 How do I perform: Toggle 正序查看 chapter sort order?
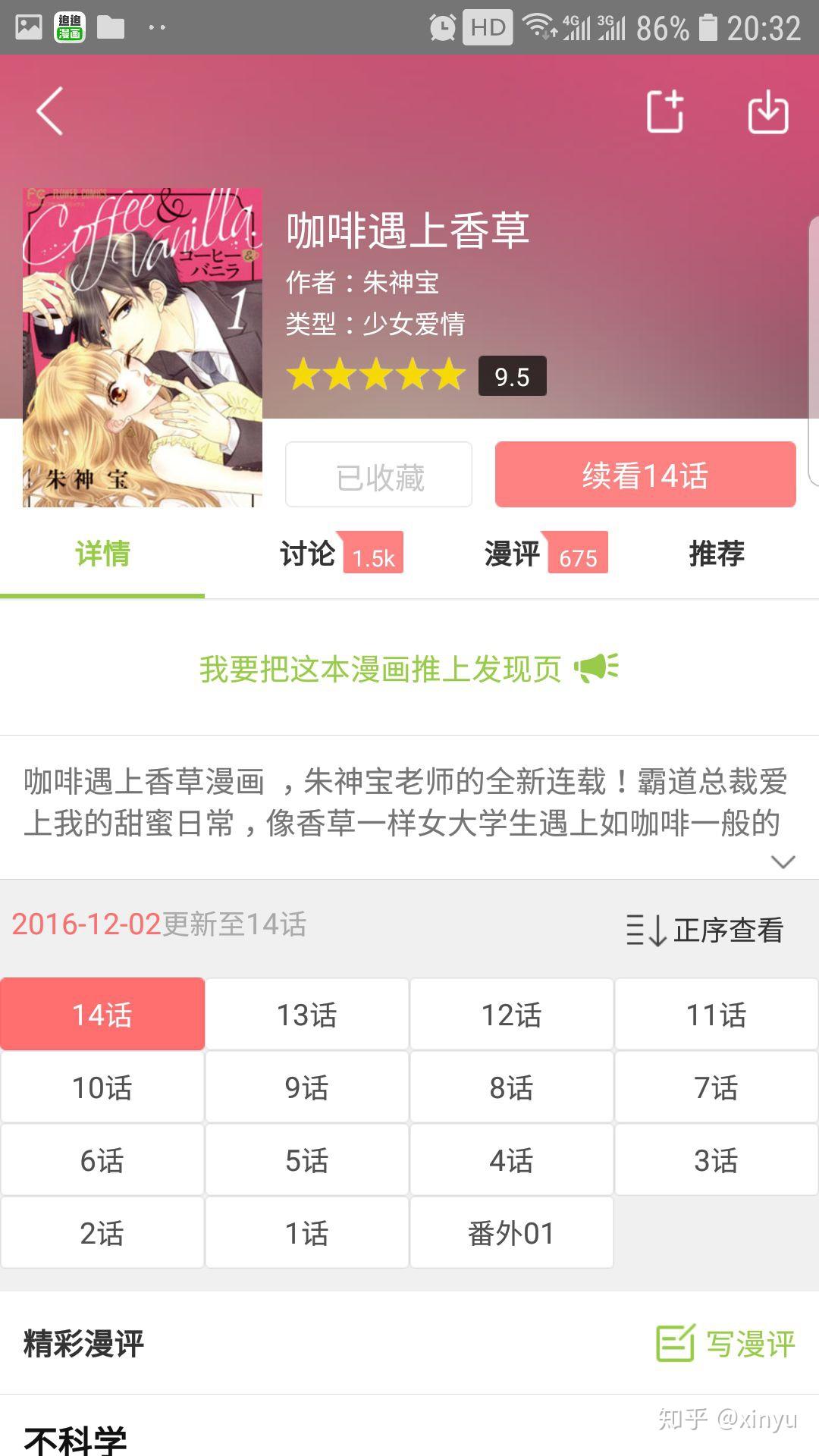coord(704,930)
